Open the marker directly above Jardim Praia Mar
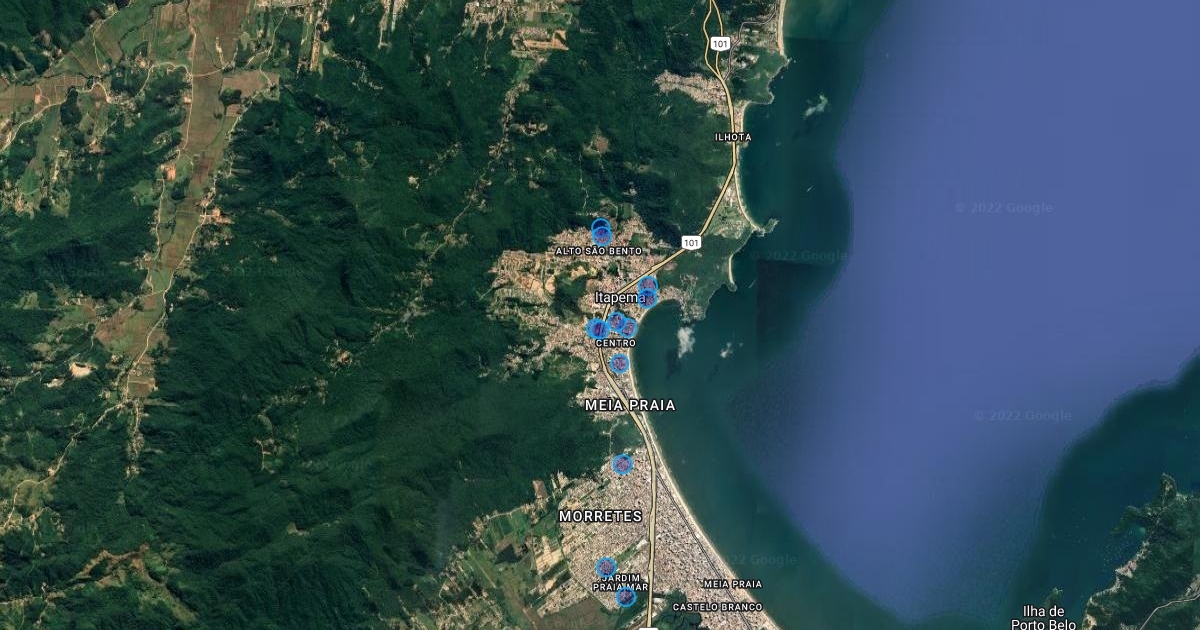The width and height of the screenshot is (1200, 630). point(606,567)
